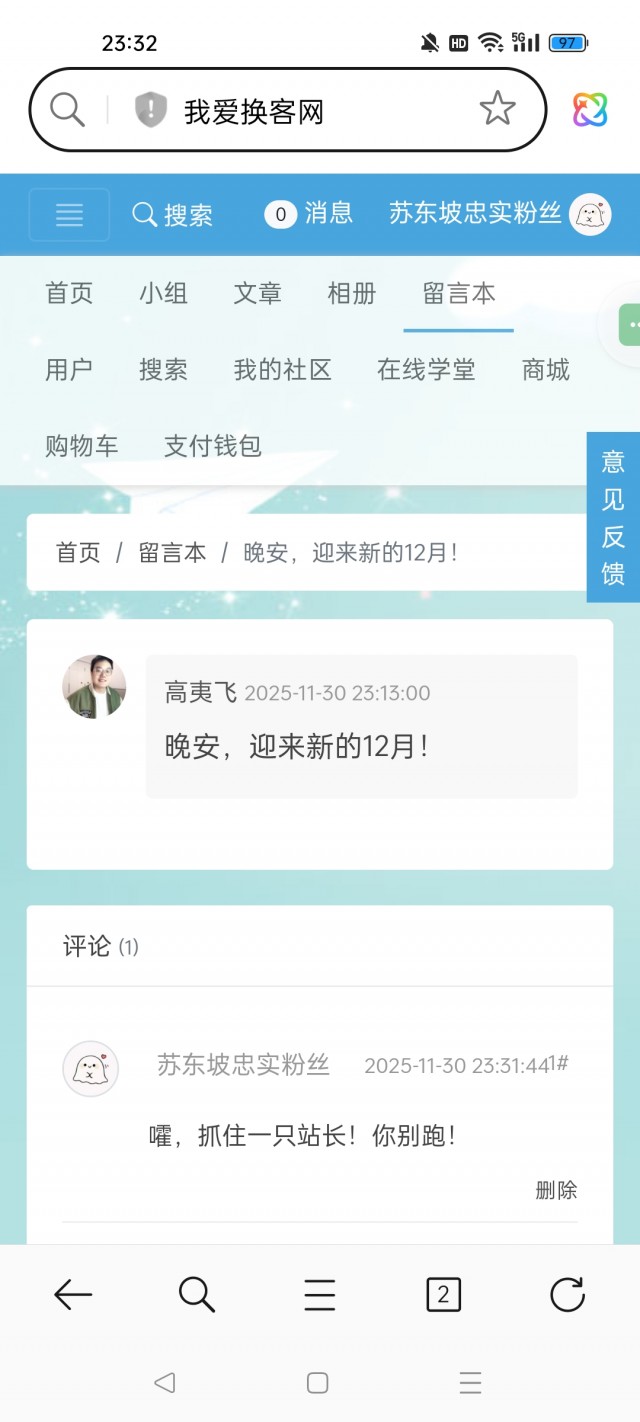The height and width of the screenshot is (1422, 640).
Task: Delete the comment via 删除
Action: coord(556,1190)
